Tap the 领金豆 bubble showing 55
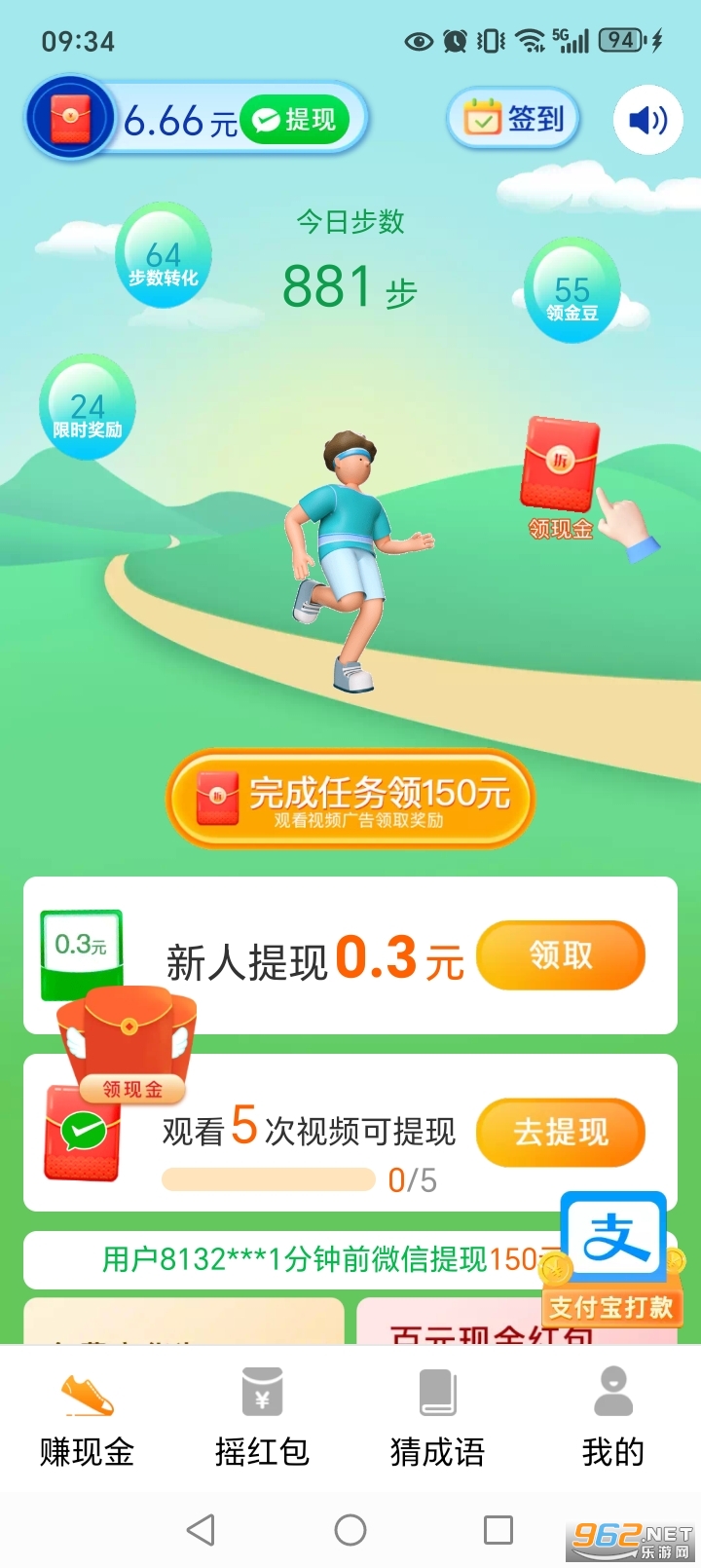The width and height of the screenshot is (701, 1568). (573, 292)
